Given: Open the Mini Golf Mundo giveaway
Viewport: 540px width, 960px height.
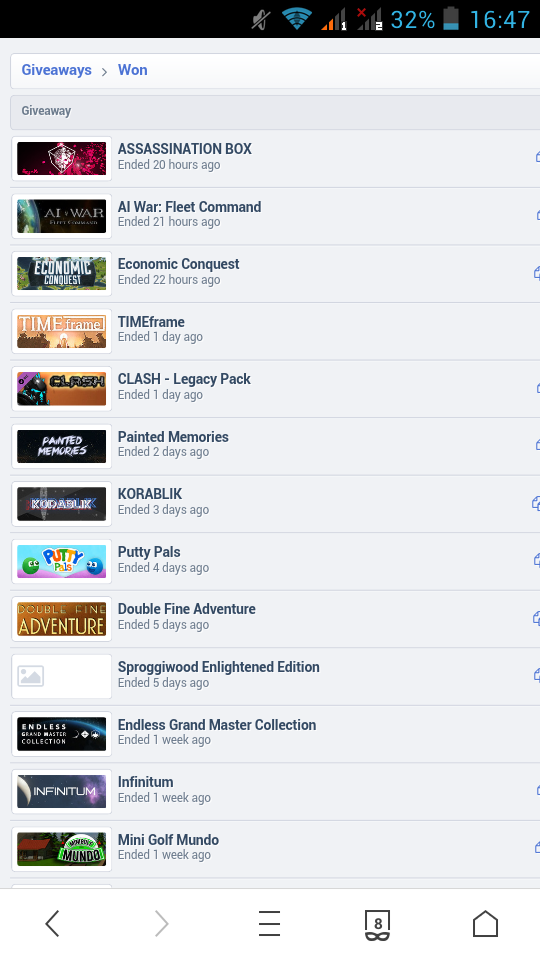Looking at the screenshot, I should tap(168, 840).
